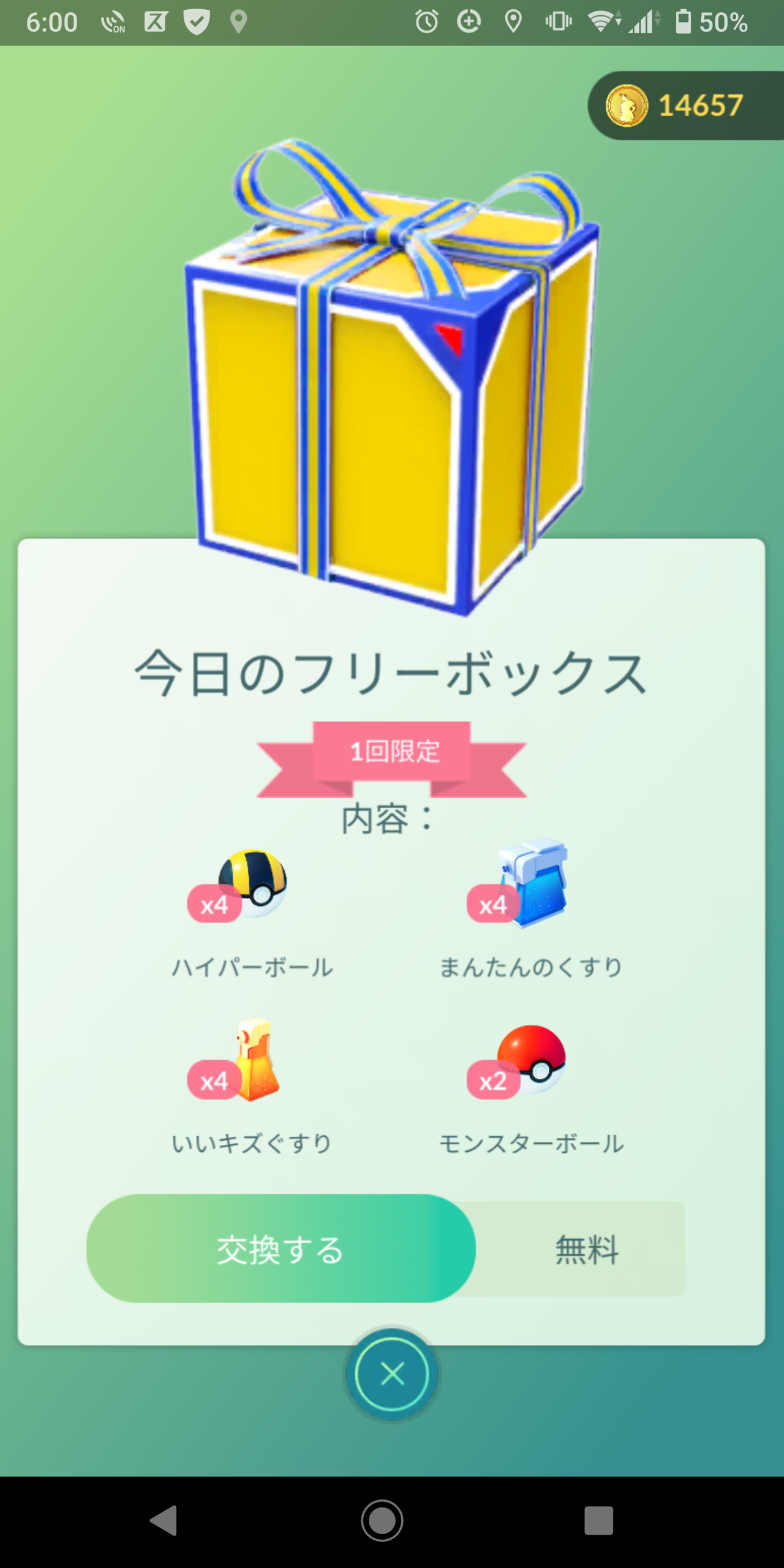Close the free box dialog via X

[x=392, y=1374]
